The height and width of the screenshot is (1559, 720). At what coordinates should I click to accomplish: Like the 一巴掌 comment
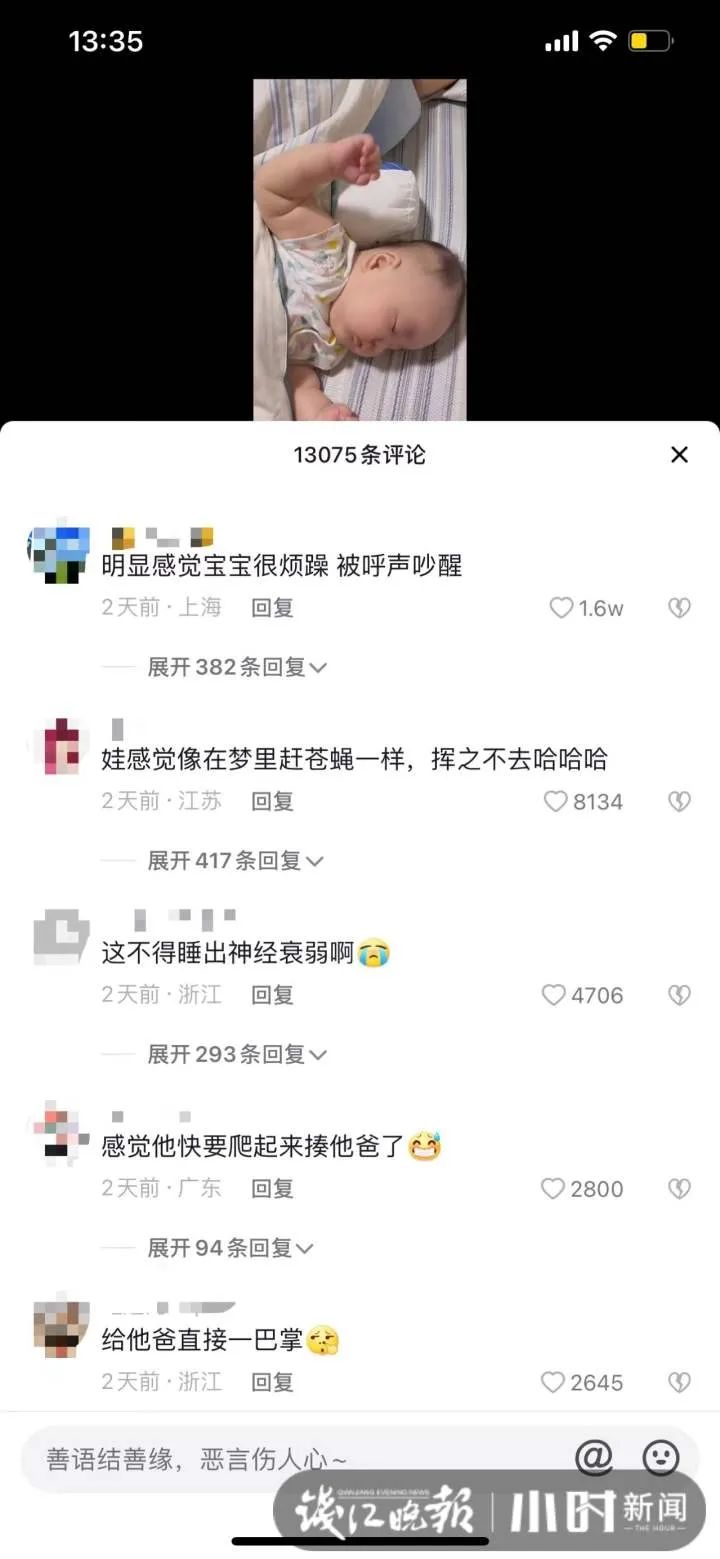(553, 1383)
